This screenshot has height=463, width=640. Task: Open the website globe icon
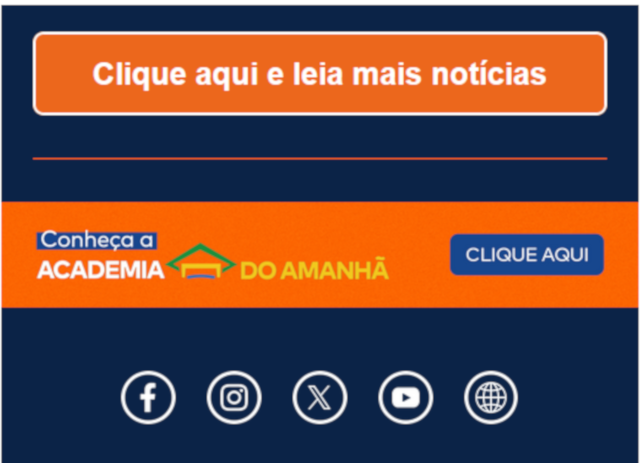pyautogui.click(x=490, y=397)
